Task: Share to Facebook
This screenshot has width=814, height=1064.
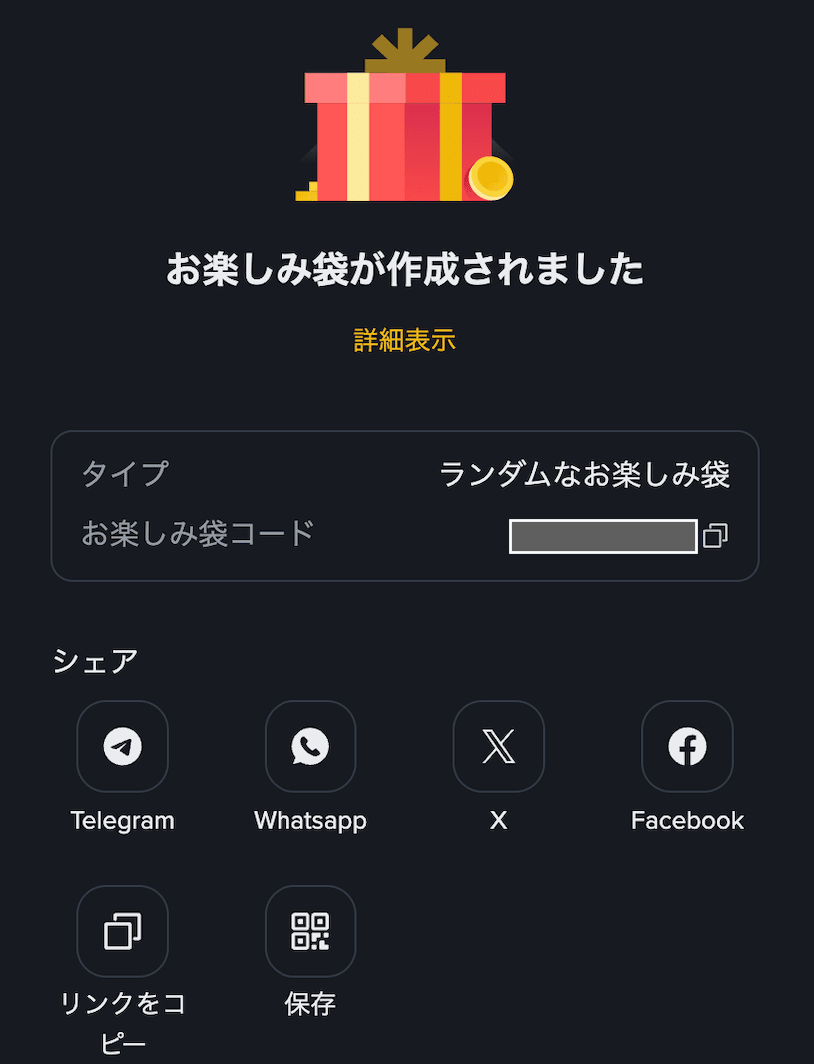Action: 687,746
